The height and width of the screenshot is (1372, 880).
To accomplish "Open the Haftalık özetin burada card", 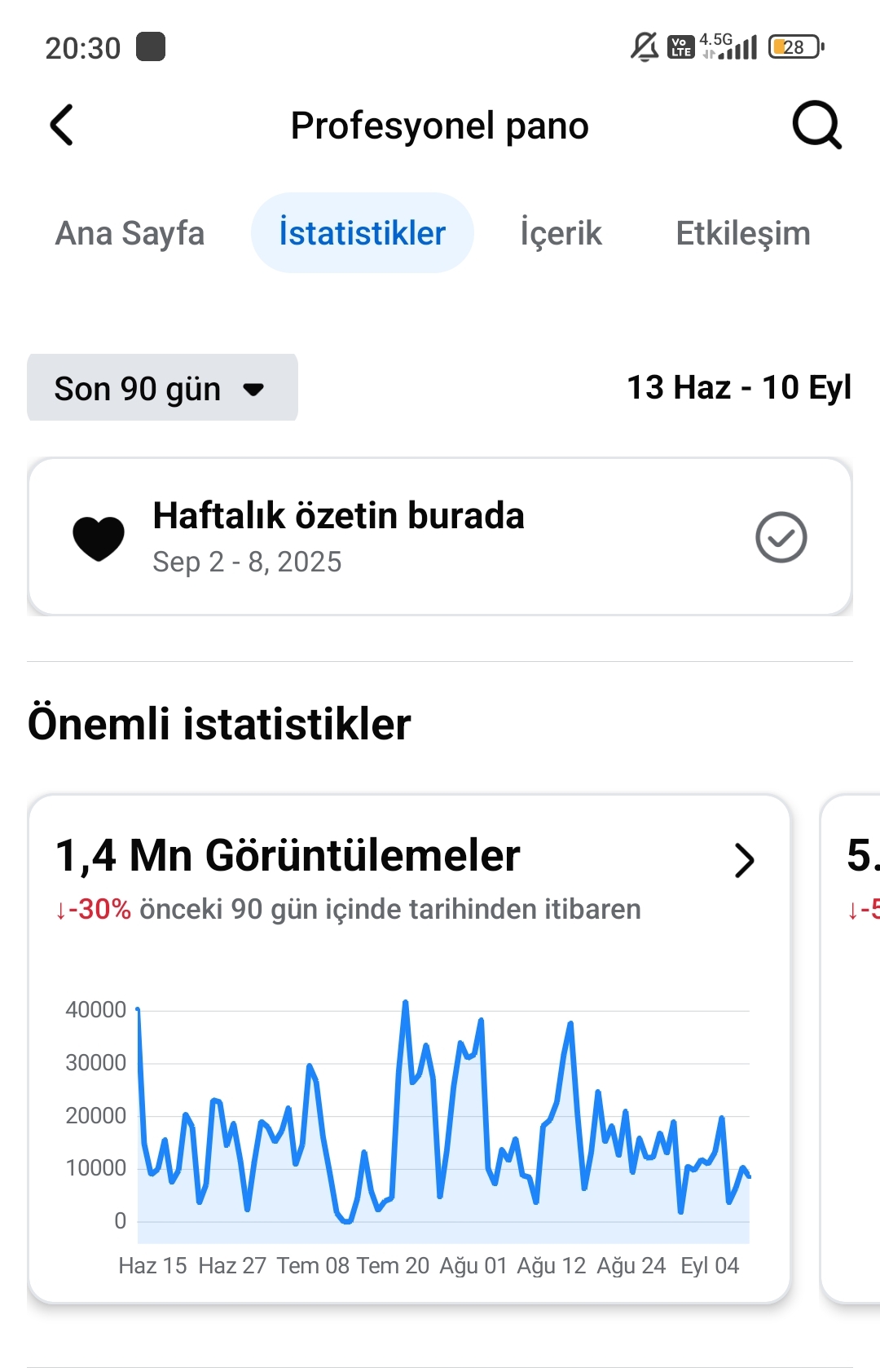I will click(x=440, y=536).
